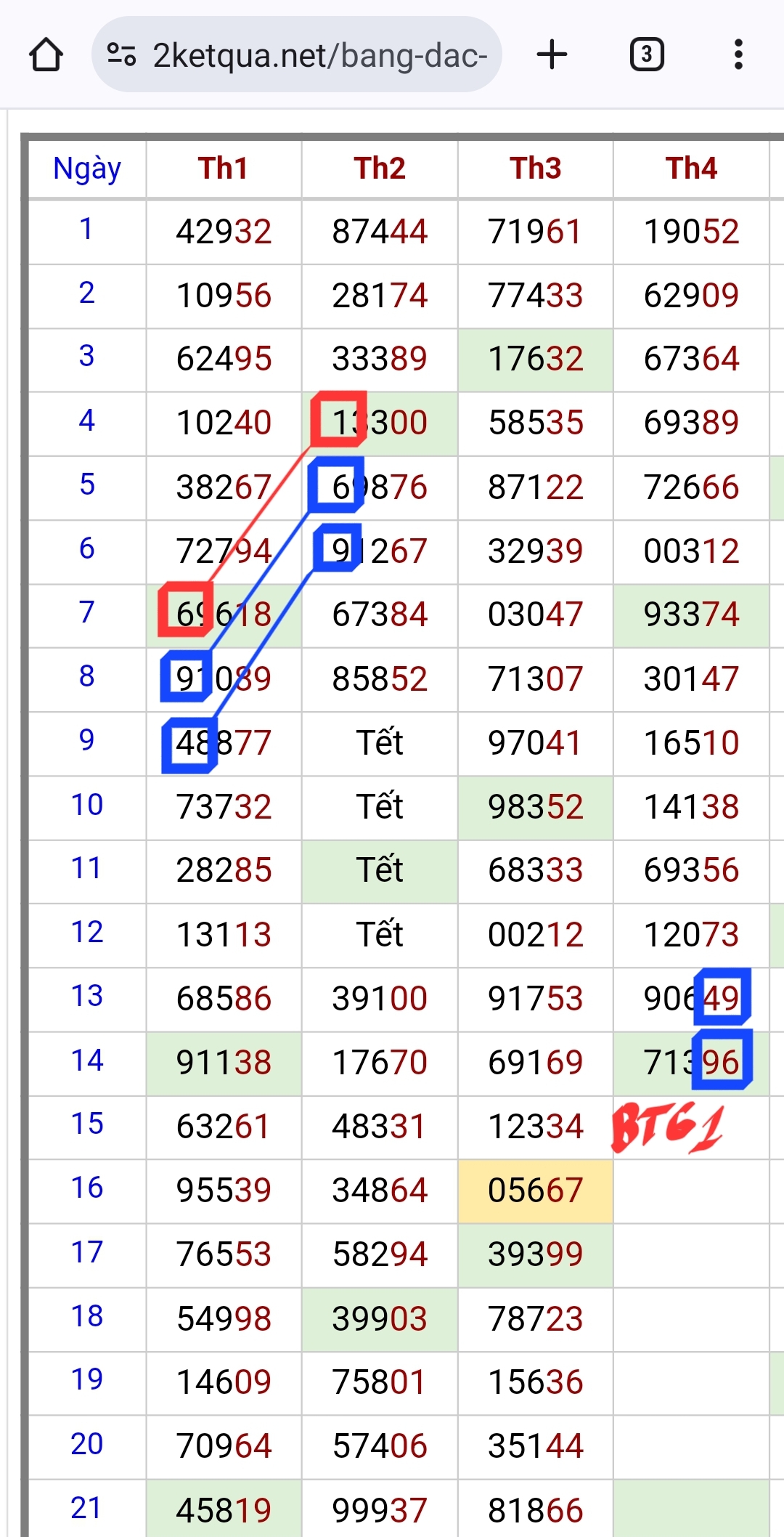Open the browser overflow menu
The image size is (784, 1537).
pyautogui.click(x=738, y=54)
